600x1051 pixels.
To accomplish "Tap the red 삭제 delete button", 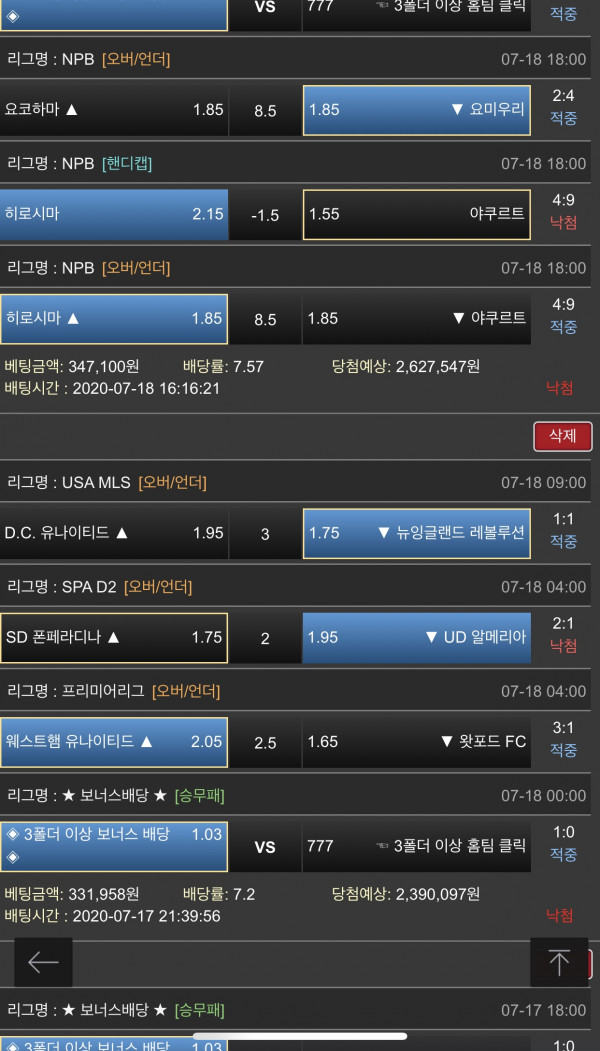I will coord(563,436).
